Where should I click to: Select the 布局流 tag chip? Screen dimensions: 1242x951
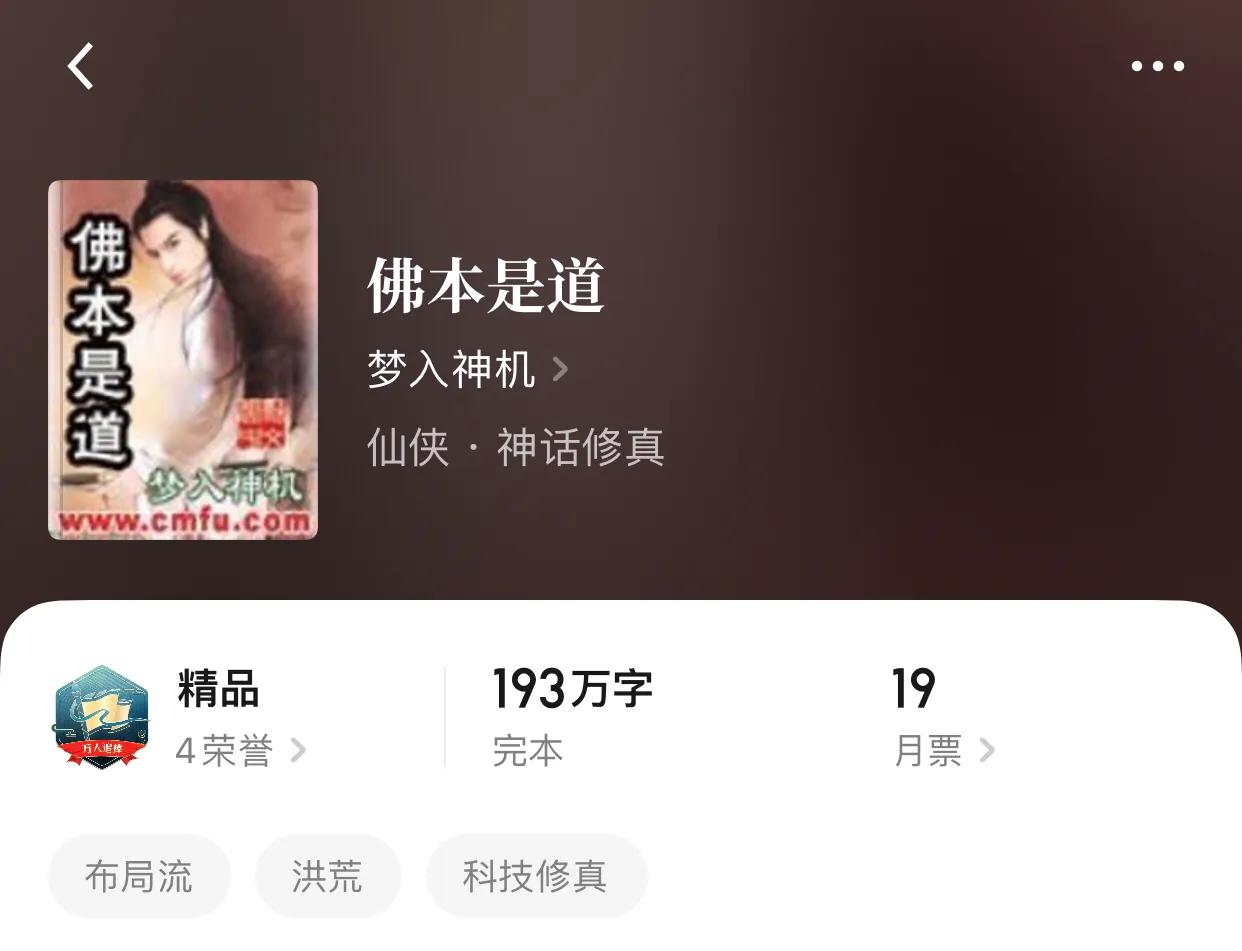click(x=139, y=877)
